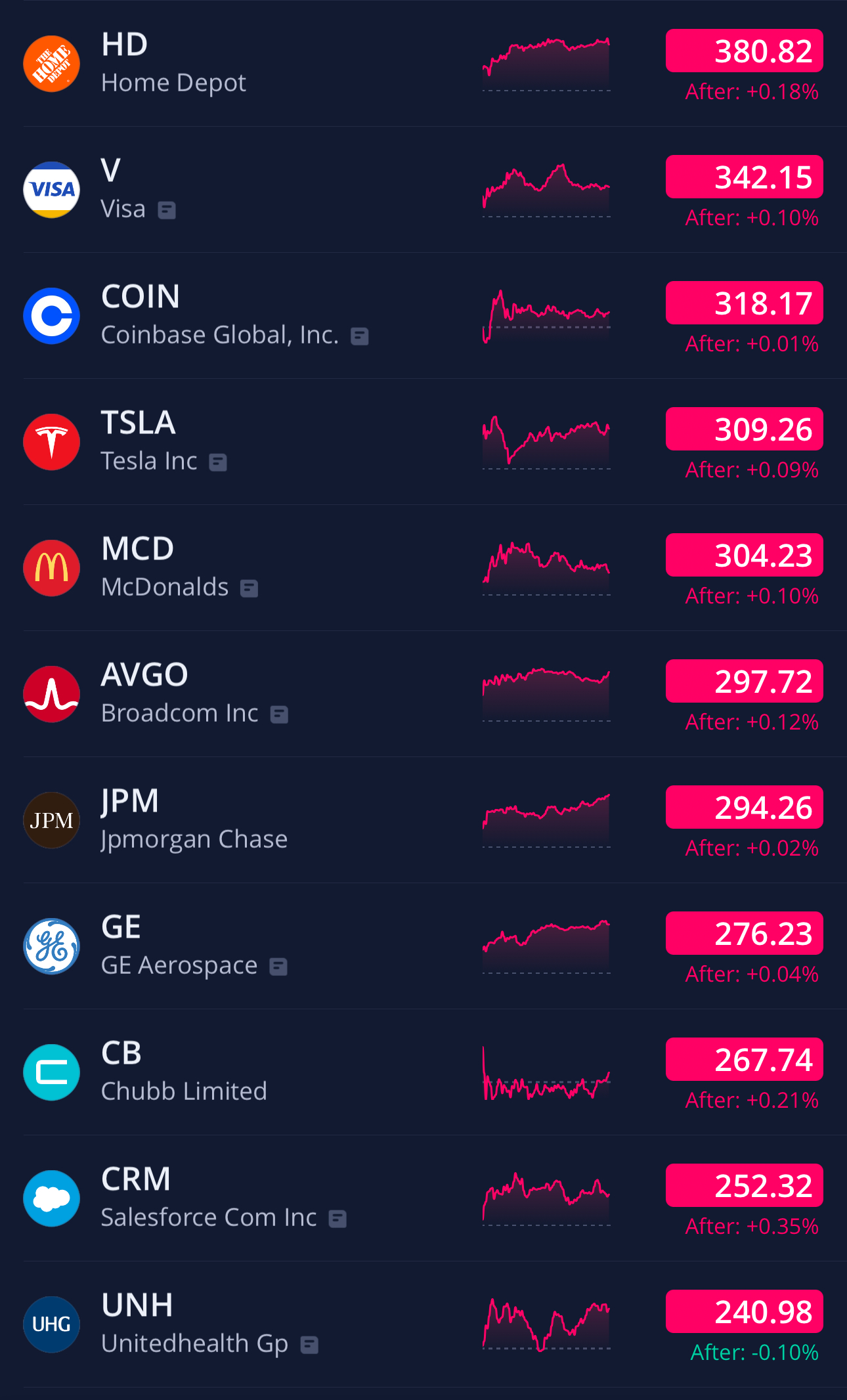The image size is (847, 1400).
Task: Tap the note icon beside Visa
Action: [x=167, y=210]
